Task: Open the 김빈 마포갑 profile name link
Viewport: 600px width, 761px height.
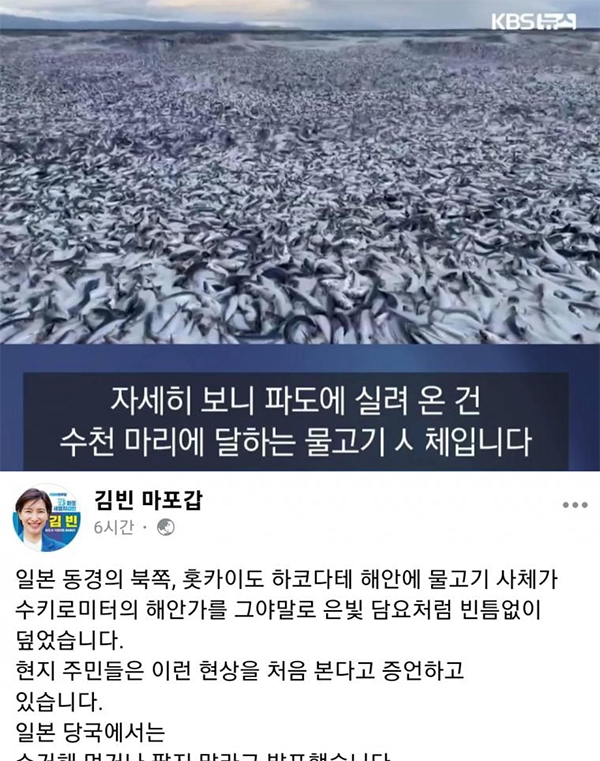Action: 147,500
